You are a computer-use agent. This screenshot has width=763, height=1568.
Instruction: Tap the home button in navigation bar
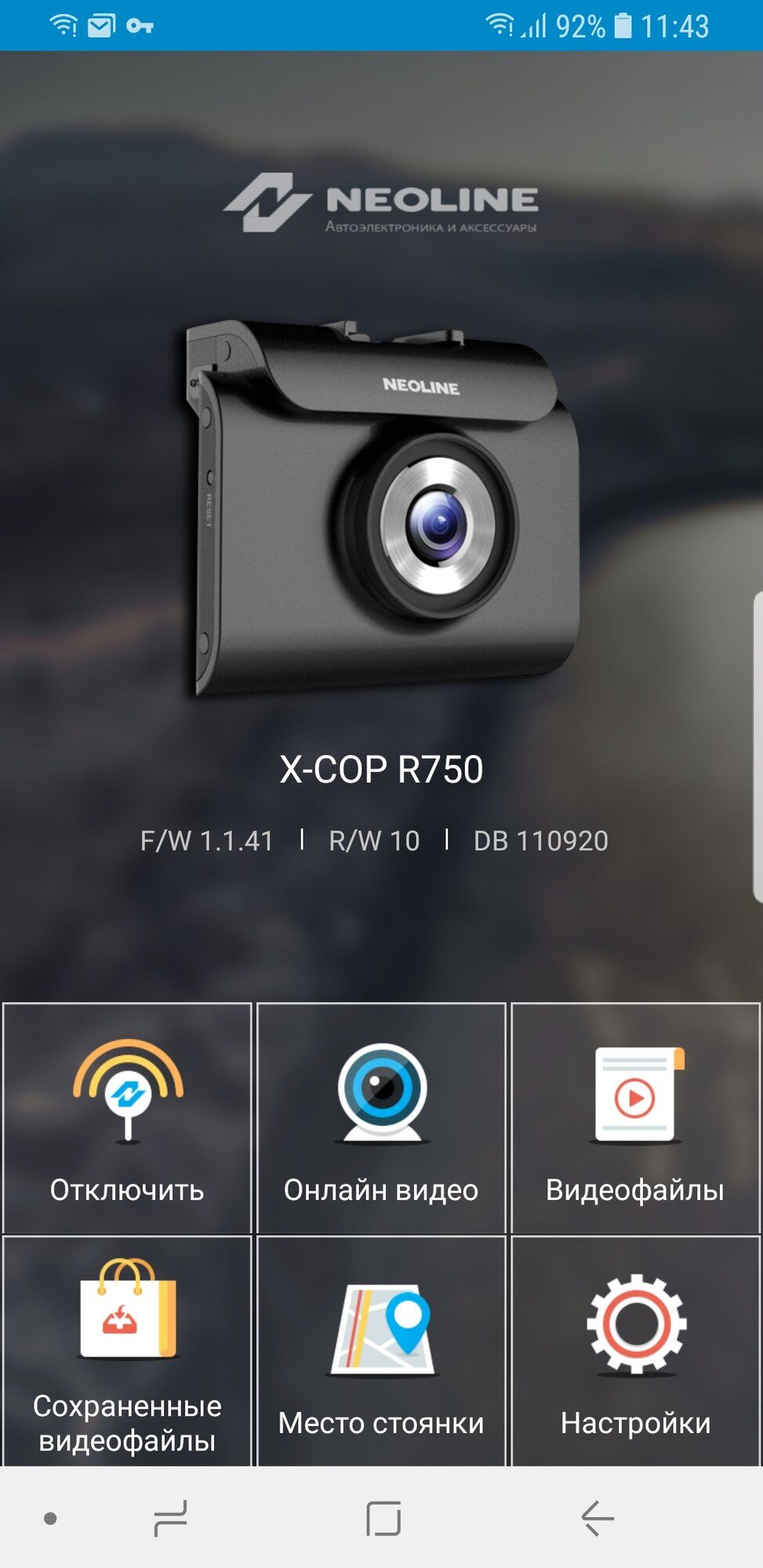point(383,1519)
